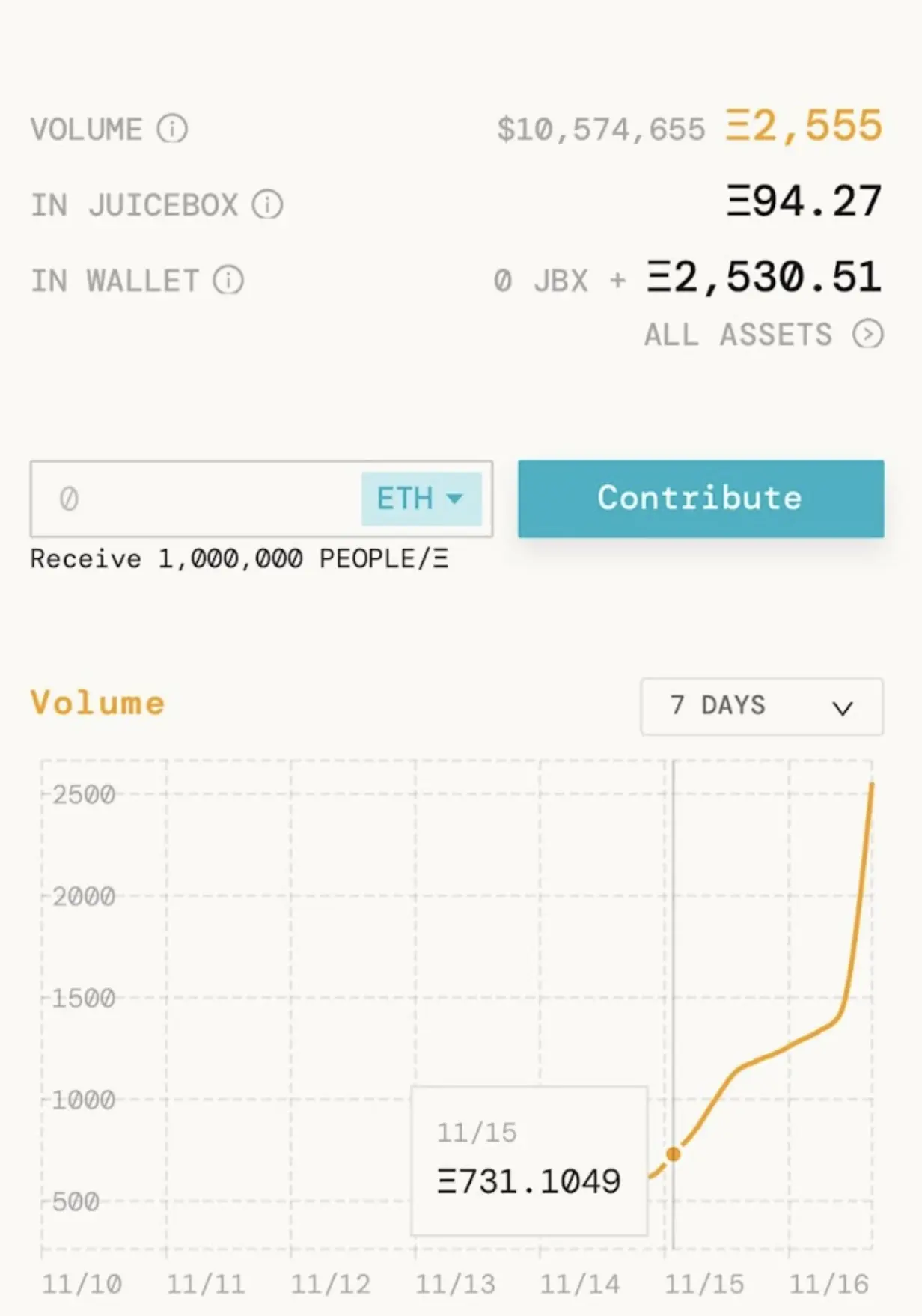Click the 0 JBX wallet amount

tap(536, 279)
